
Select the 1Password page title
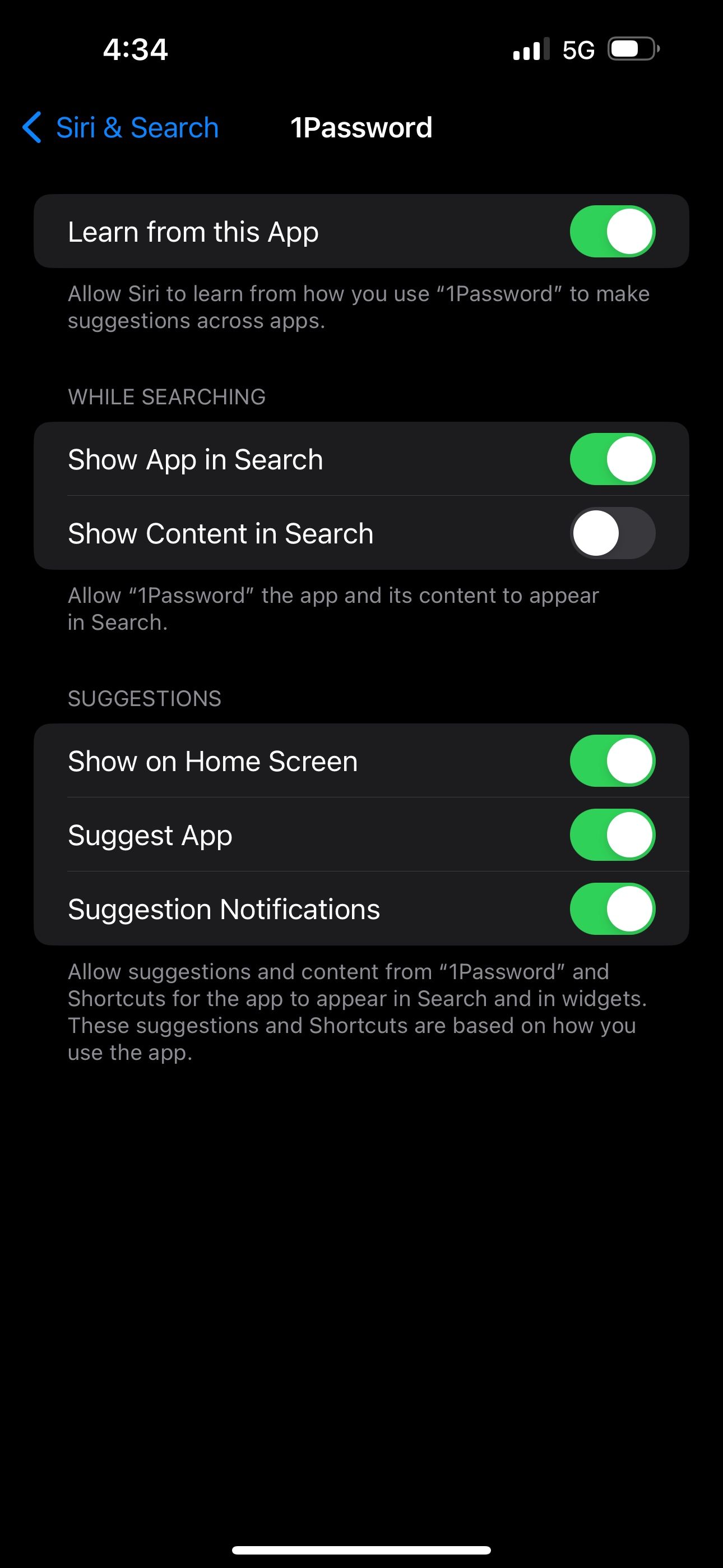coord(361,128)
